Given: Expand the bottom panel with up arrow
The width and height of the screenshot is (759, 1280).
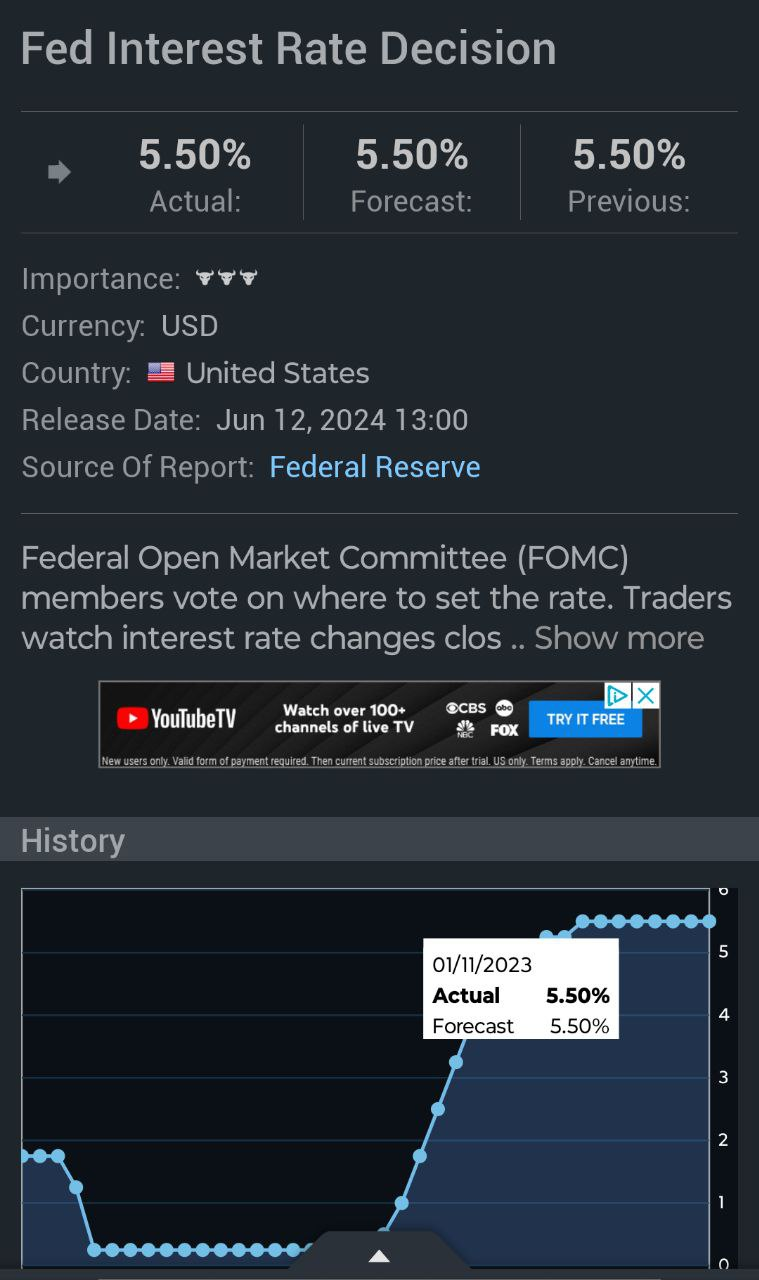Looking at the screenshot, I should pos(379,1256).
